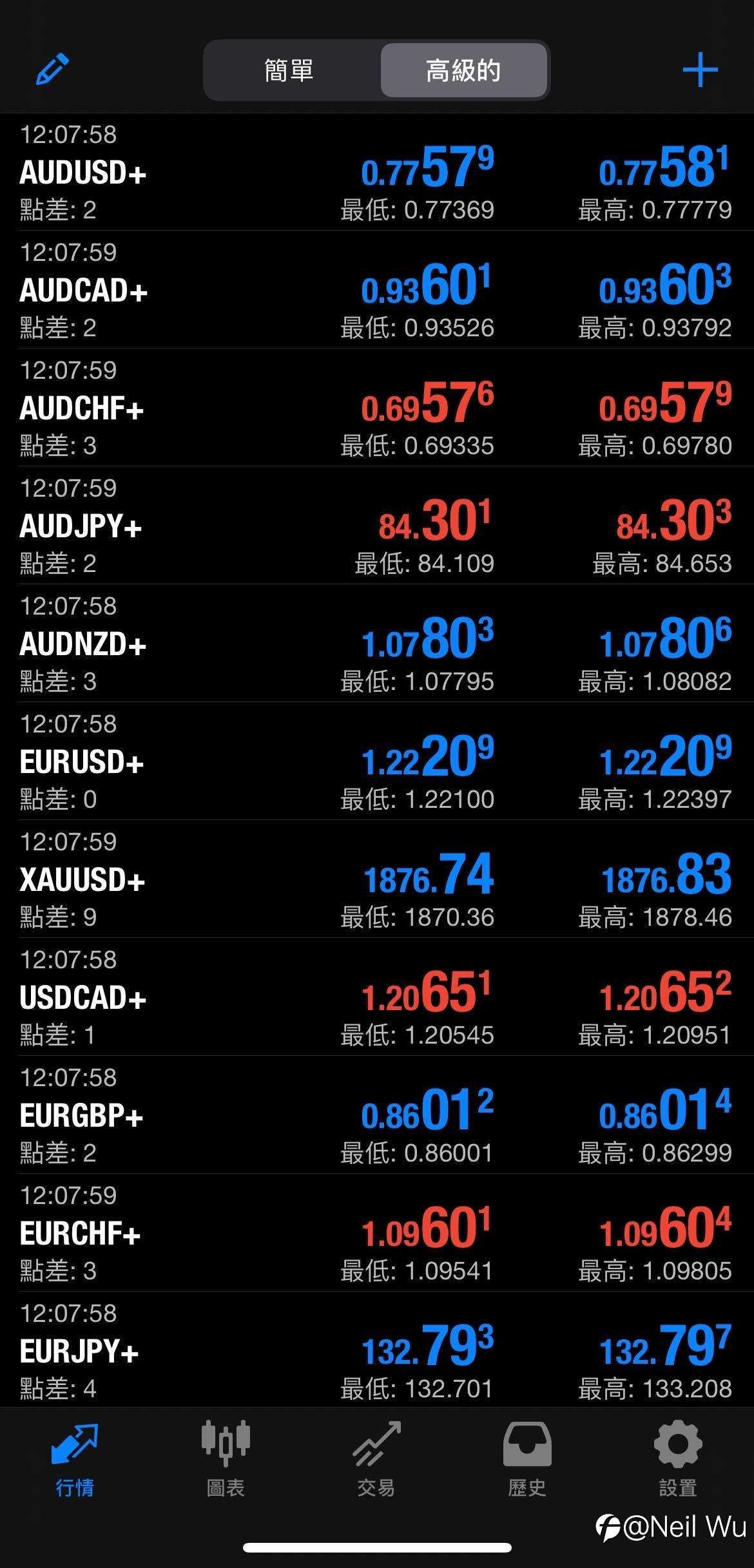Viewport: 754px width, 1568px height.
Task: Open the AUDJPY+ quote row
Action: pyautogui.click(x=377, y=526)
